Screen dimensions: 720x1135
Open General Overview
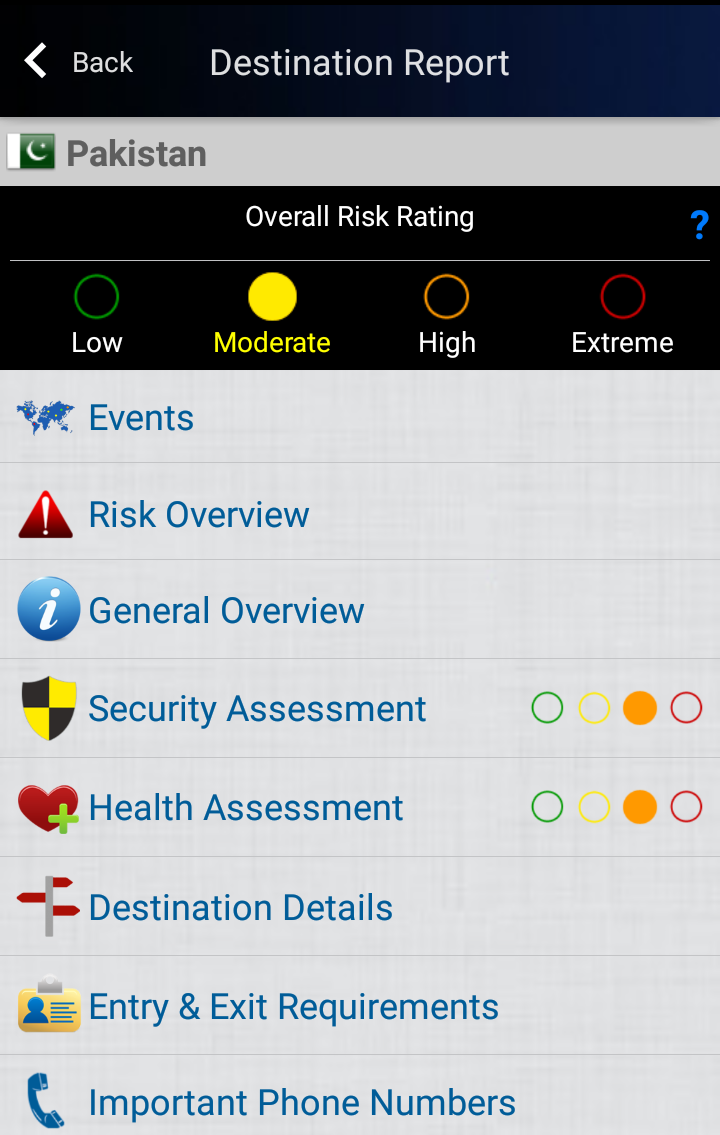click(226, 610)
